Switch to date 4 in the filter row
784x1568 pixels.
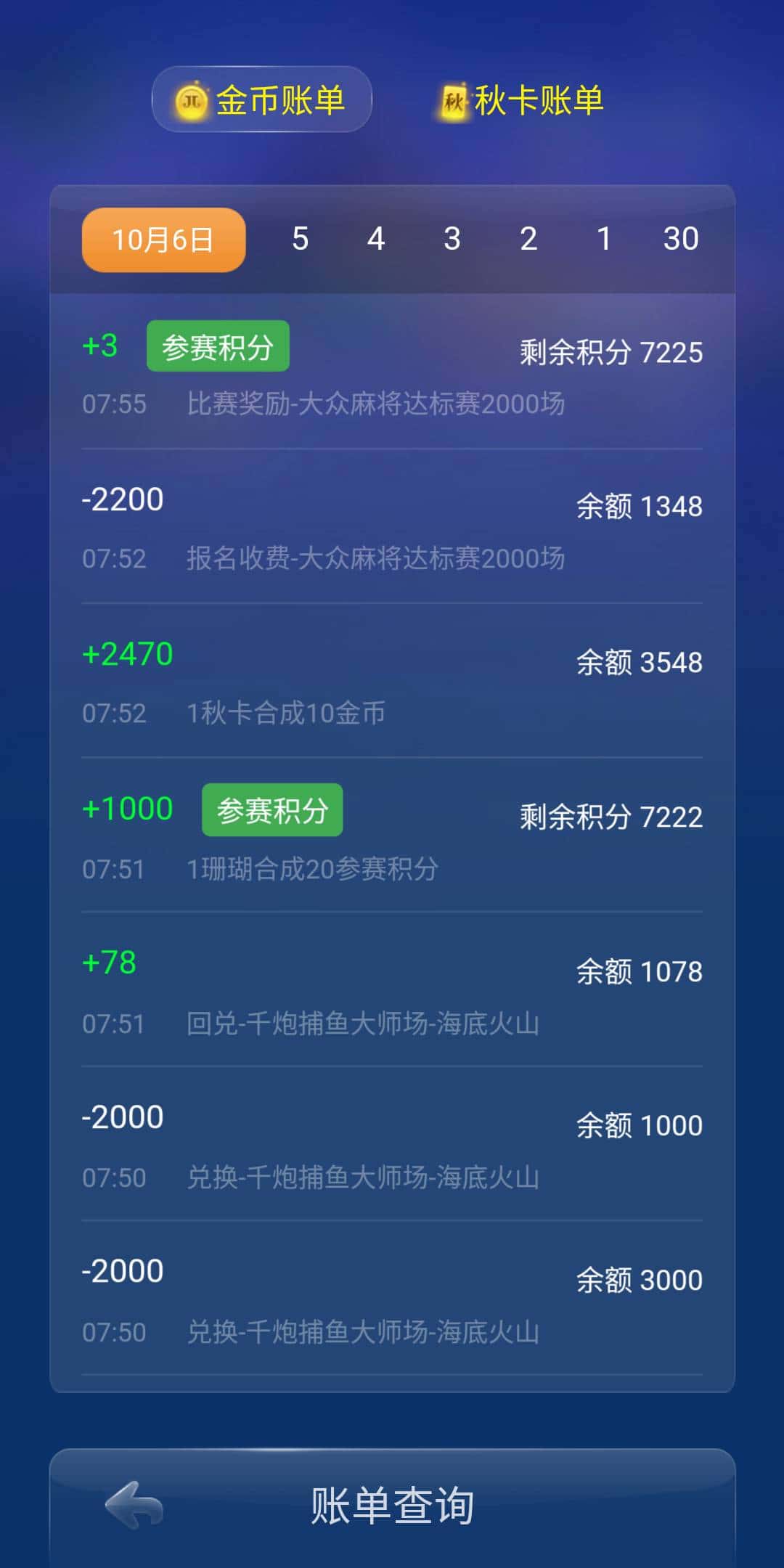[x=376, y=240]
